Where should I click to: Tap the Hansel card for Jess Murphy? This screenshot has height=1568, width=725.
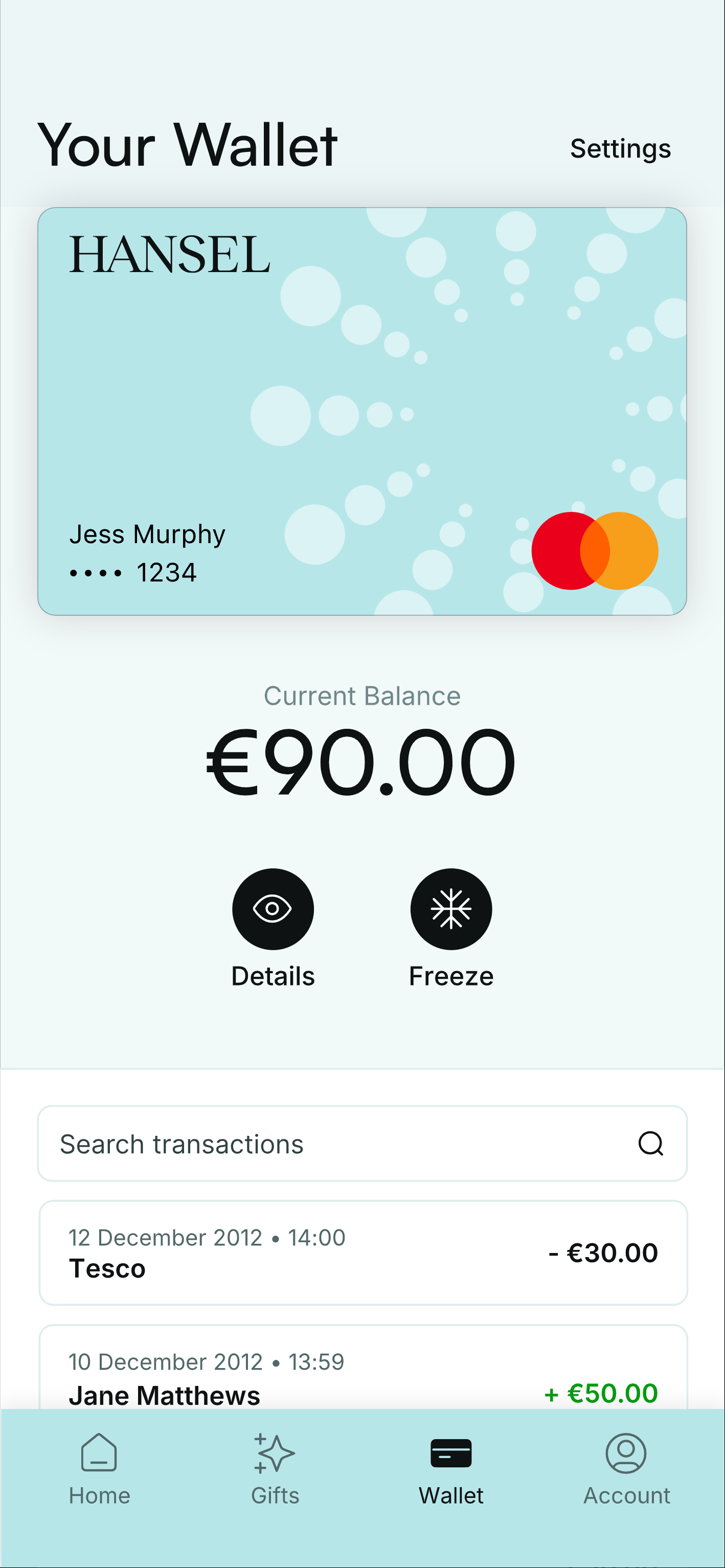point(361,411)
